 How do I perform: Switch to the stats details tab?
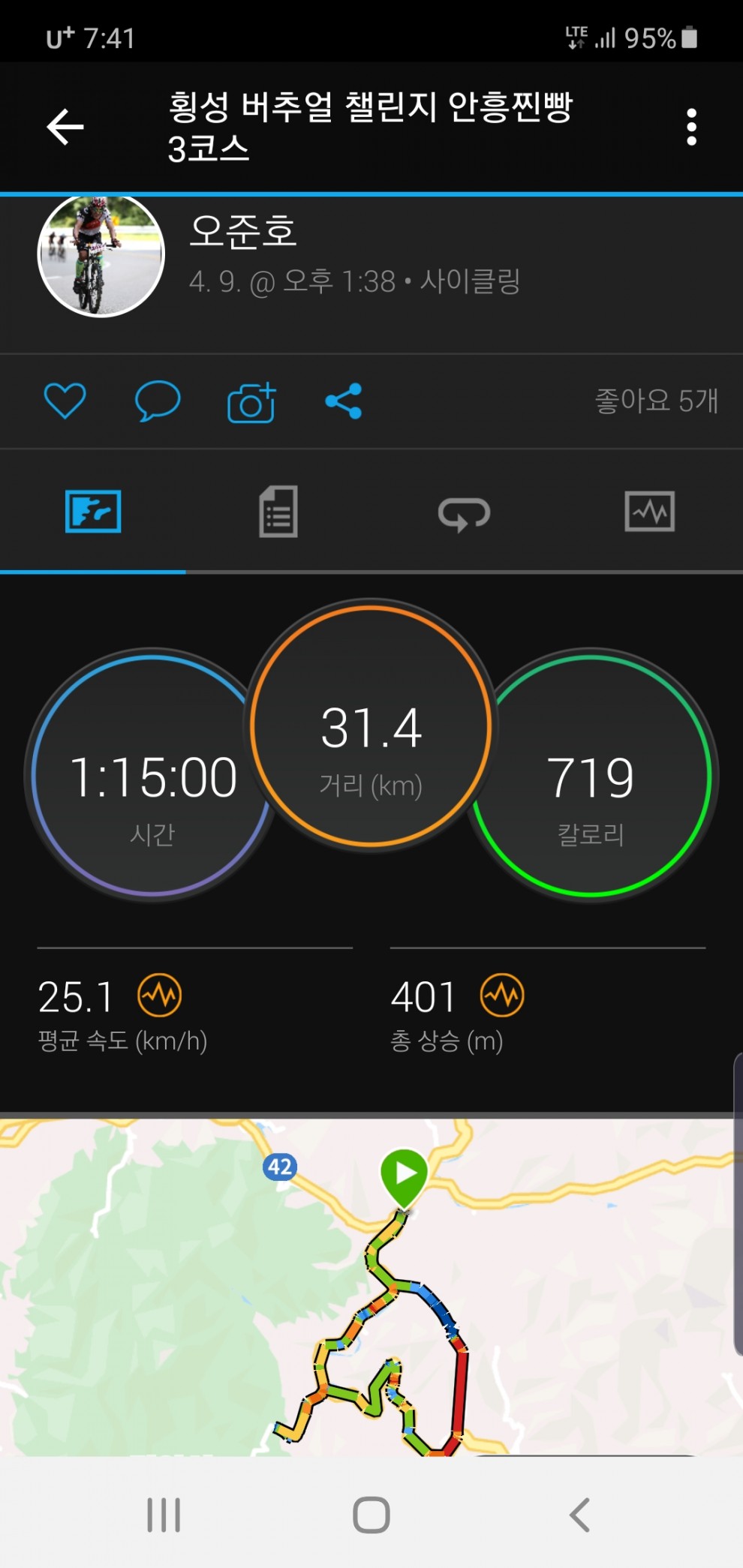pyautogui.click(x=278, y=512)
